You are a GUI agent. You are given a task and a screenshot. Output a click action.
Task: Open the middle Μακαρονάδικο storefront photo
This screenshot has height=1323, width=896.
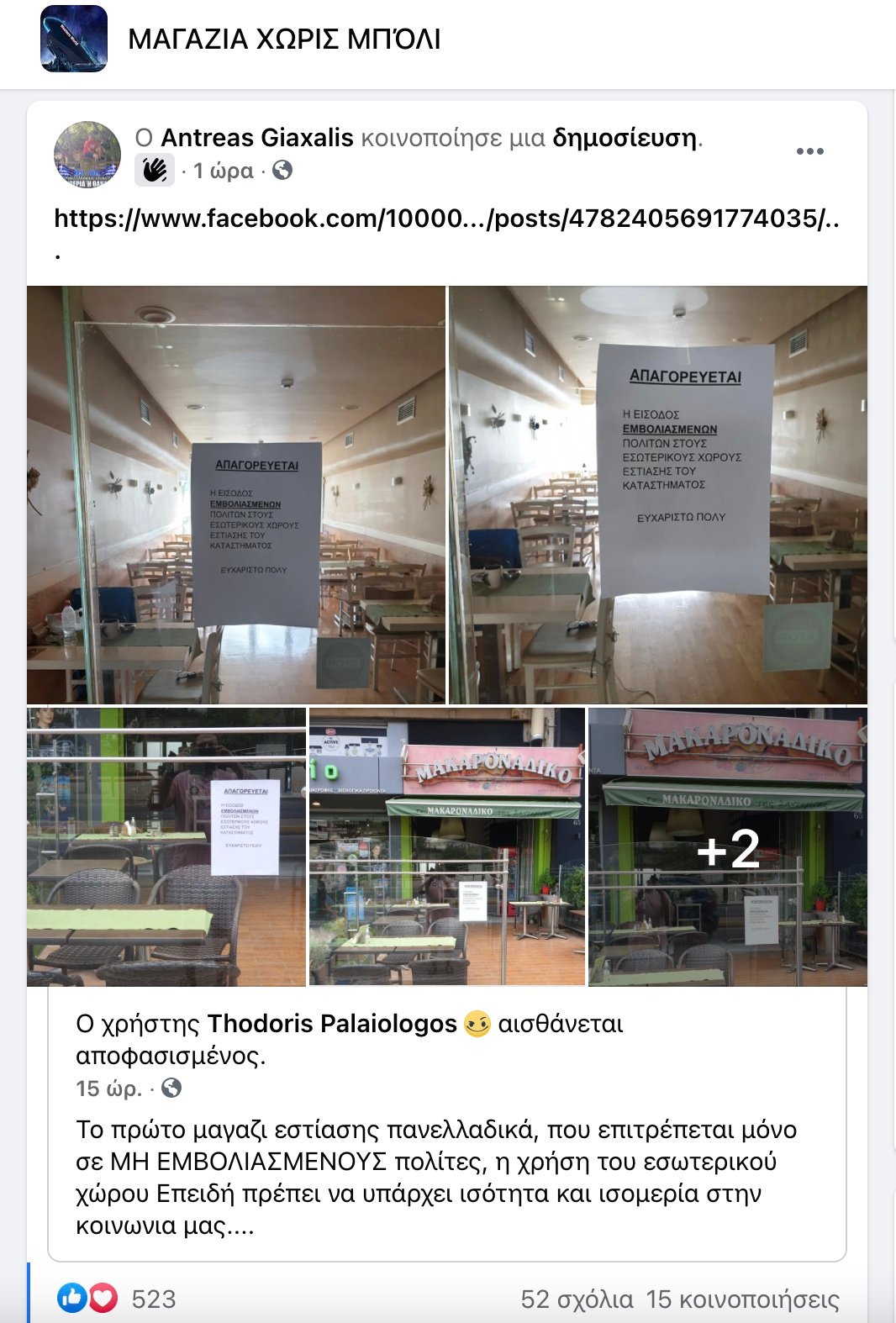(x=447, y=846)
